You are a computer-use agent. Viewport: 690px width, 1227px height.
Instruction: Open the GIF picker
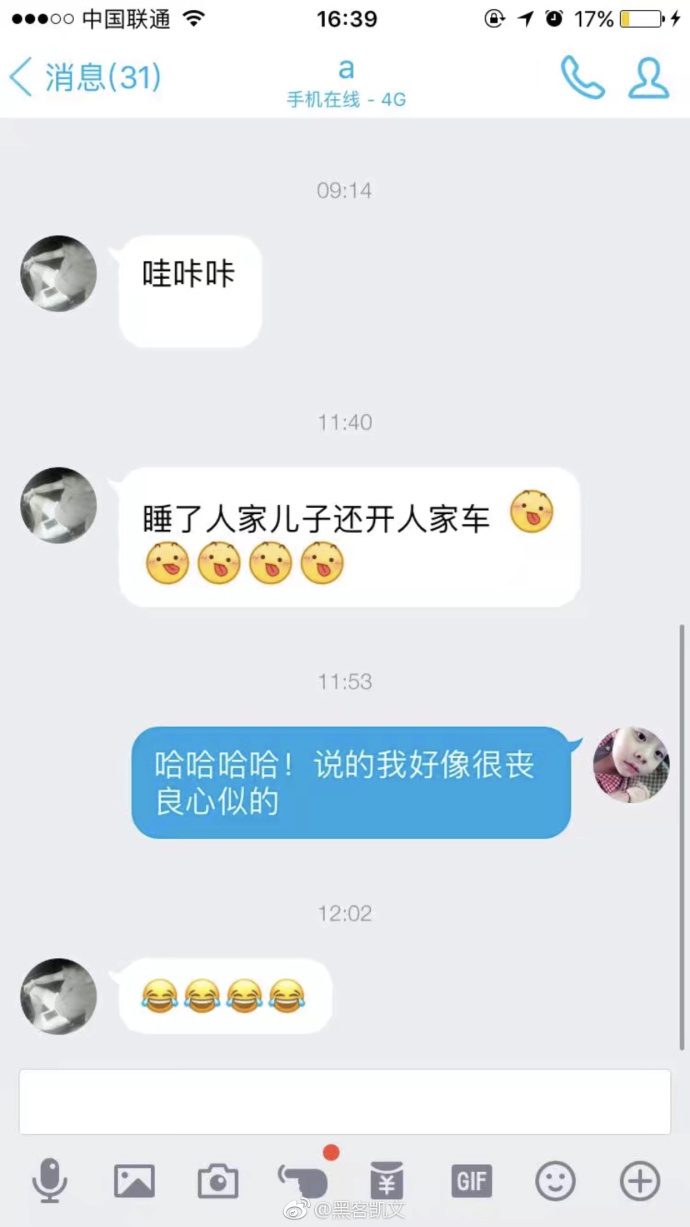tap(471, 1181)
